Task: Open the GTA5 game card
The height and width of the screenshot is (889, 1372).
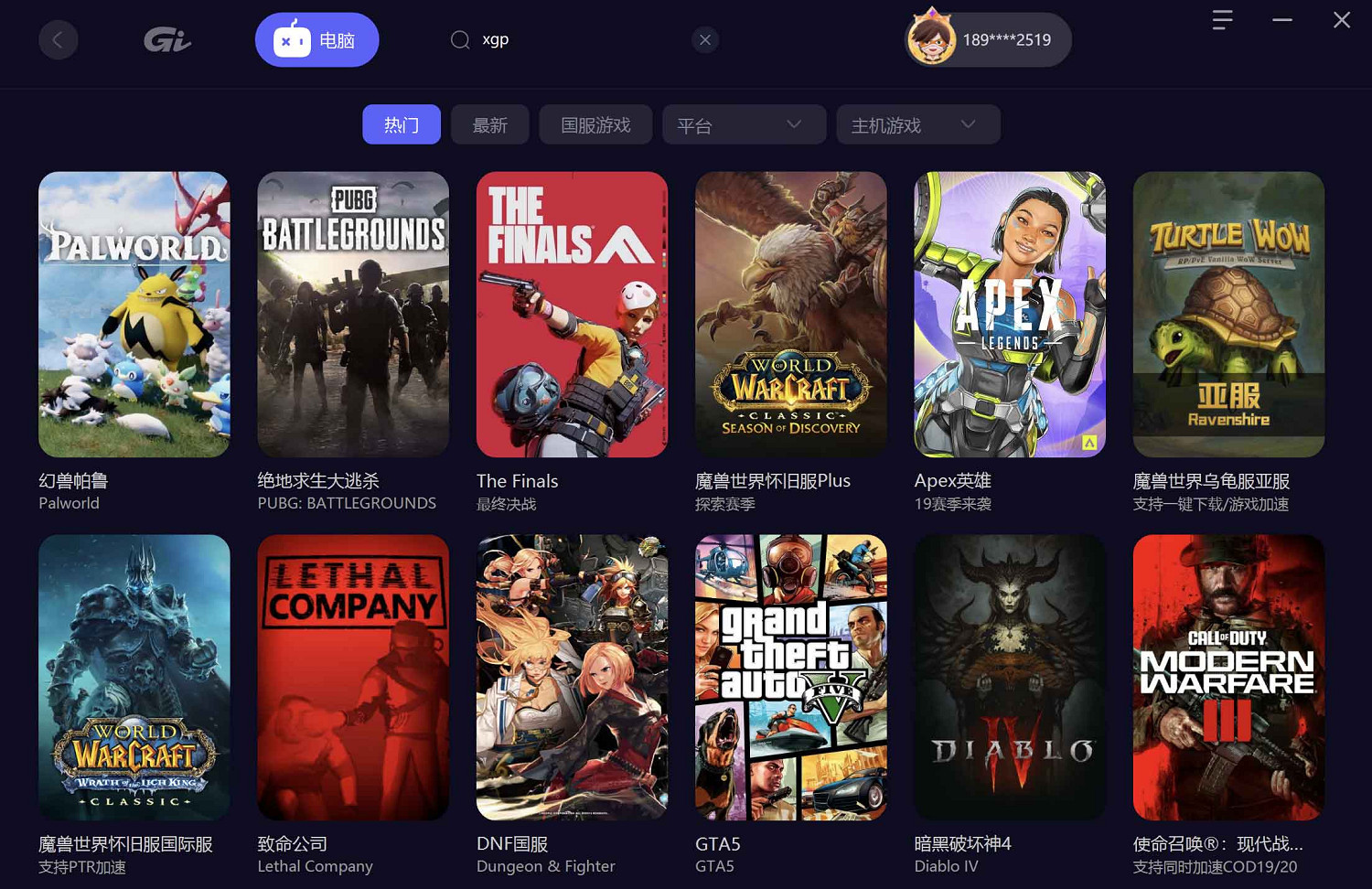Action: (790, 677)
